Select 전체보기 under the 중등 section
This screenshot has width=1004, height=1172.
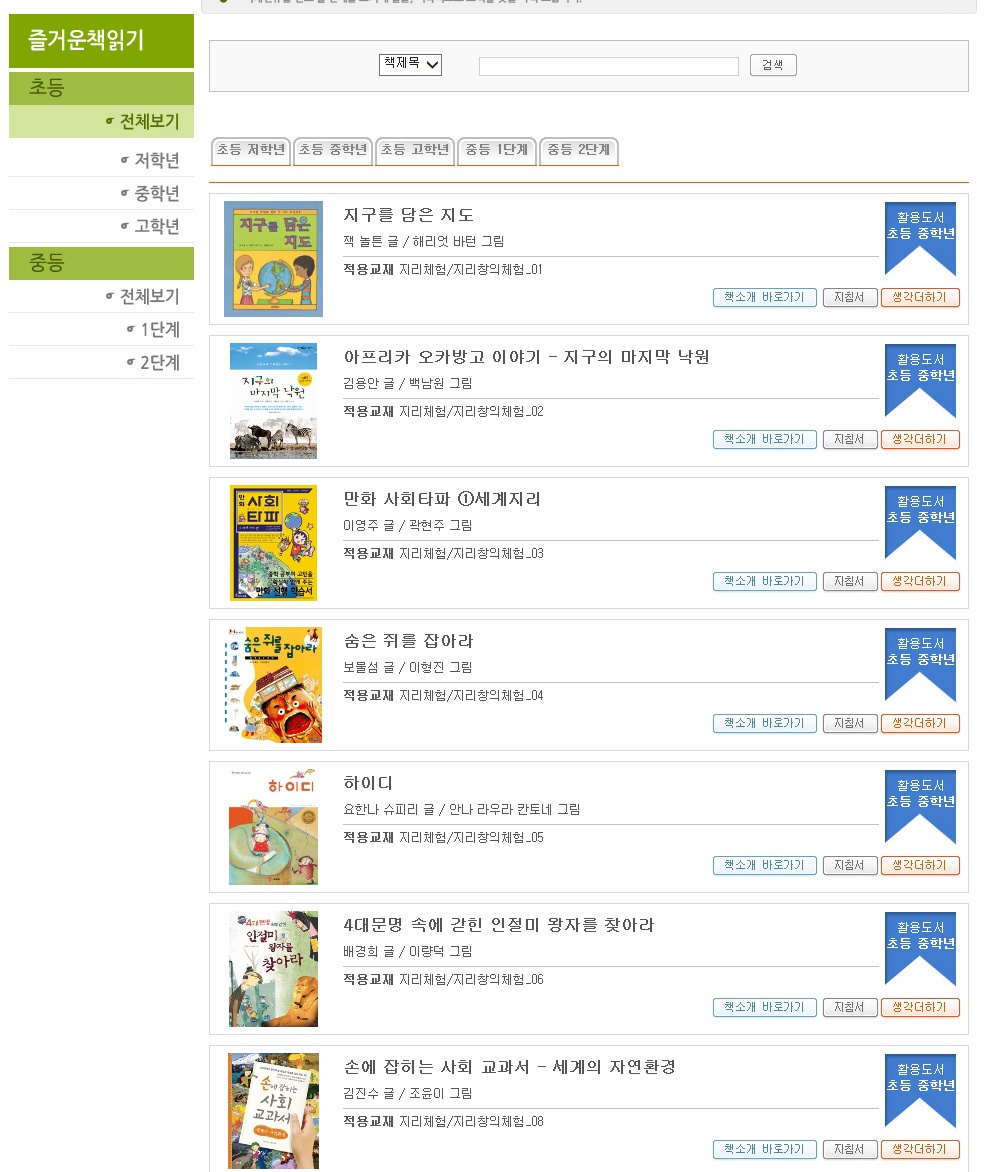click(149, 296)
